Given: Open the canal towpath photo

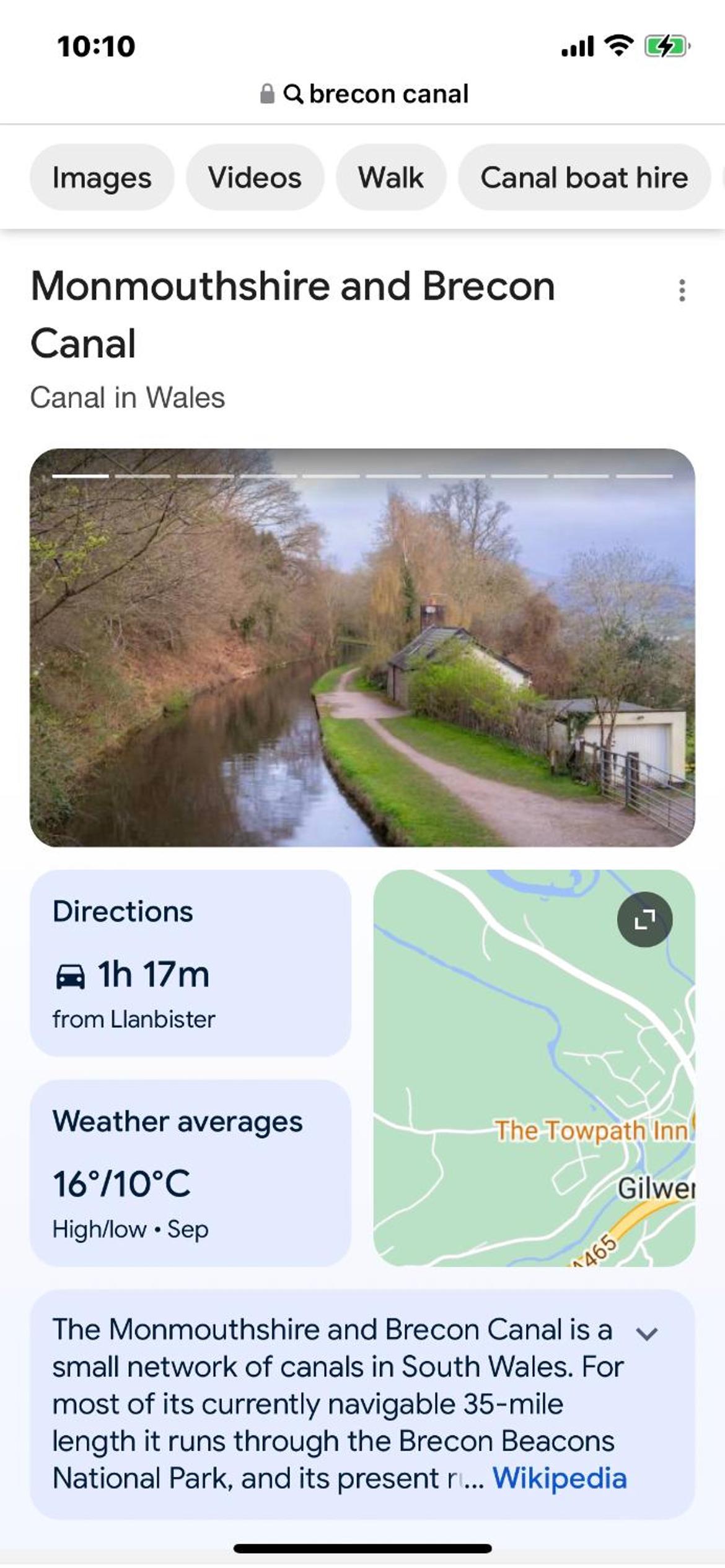Looking at the screenshot, I should coord(362,648).
